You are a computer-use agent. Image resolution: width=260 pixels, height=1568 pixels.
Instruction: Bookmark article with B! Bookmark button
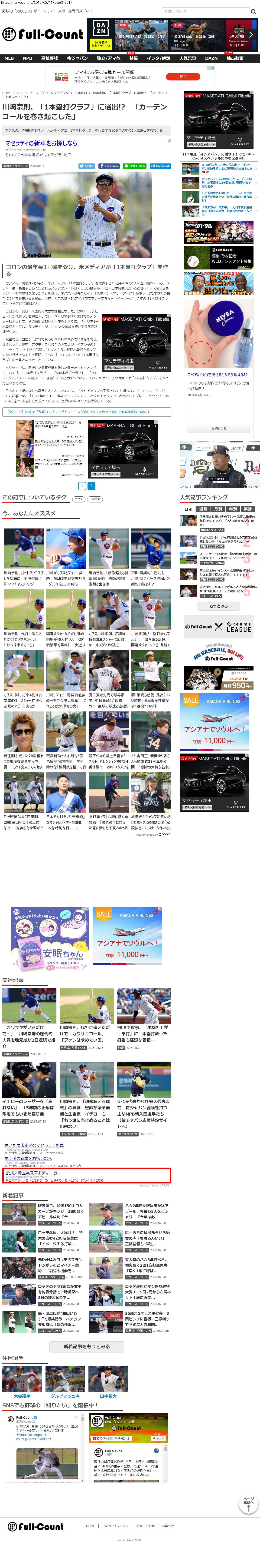pyautogui.click(x=160, y=166)
